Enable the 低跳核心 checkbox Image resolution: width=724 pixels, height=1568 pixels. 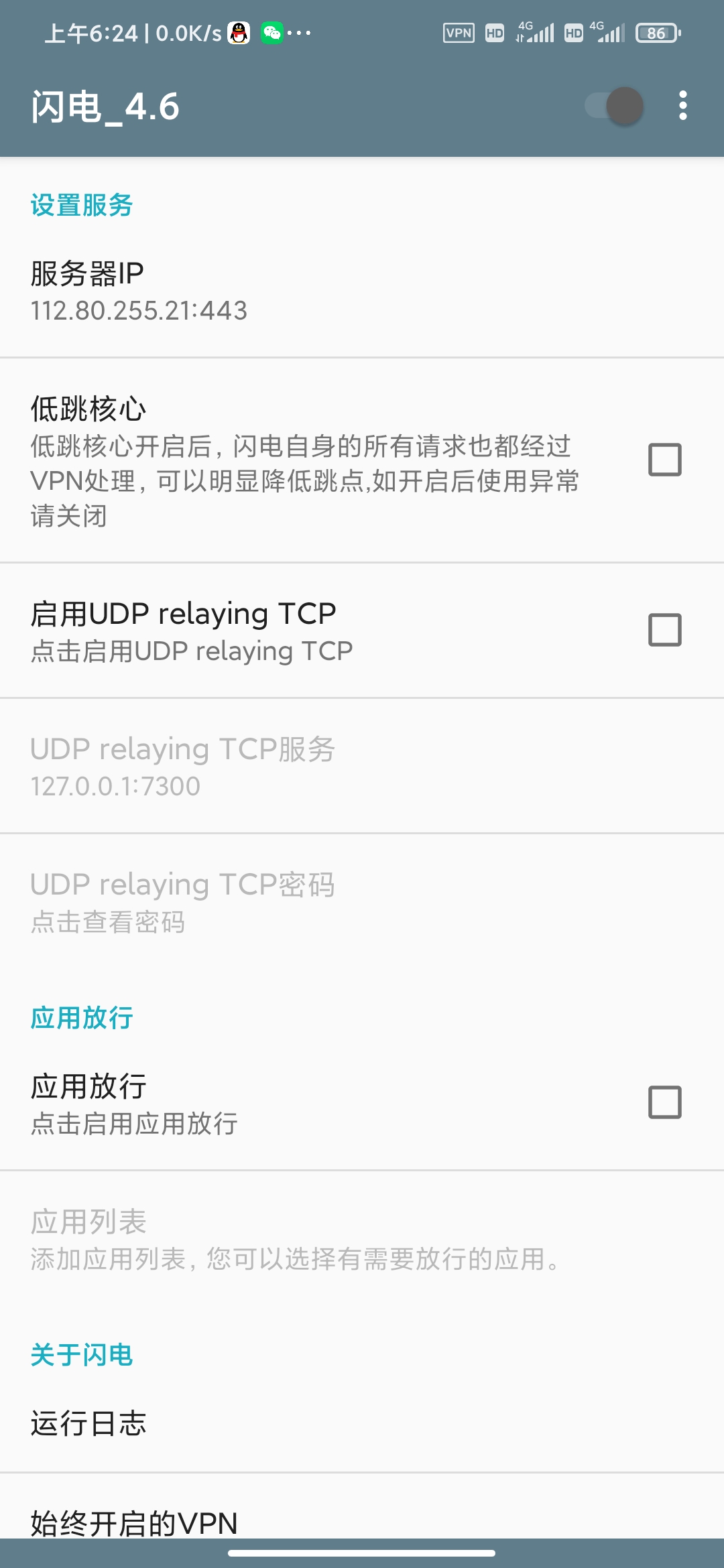click(664, 459)
